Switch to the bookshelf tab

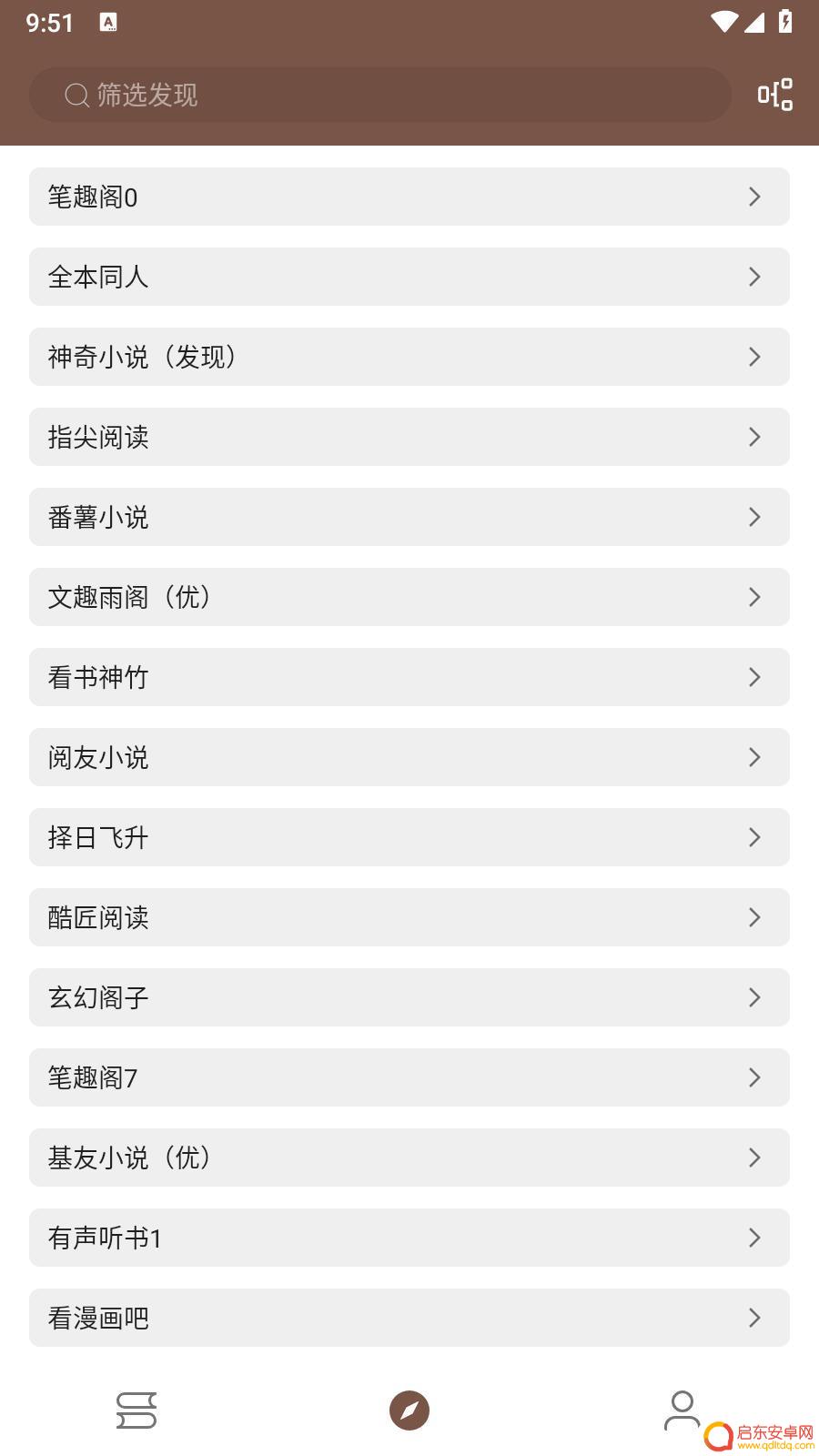pyautogui.click(x=136, y=1410)
